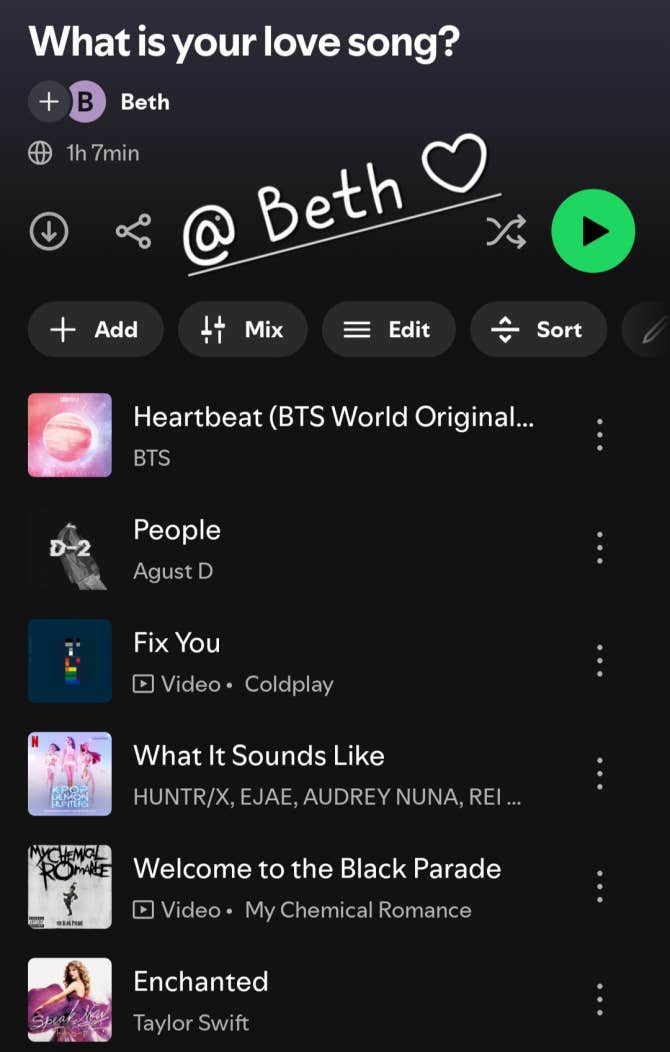670x1052 pixels.
Task: Show the three-dot menu for Fix You
Action: 600,661
